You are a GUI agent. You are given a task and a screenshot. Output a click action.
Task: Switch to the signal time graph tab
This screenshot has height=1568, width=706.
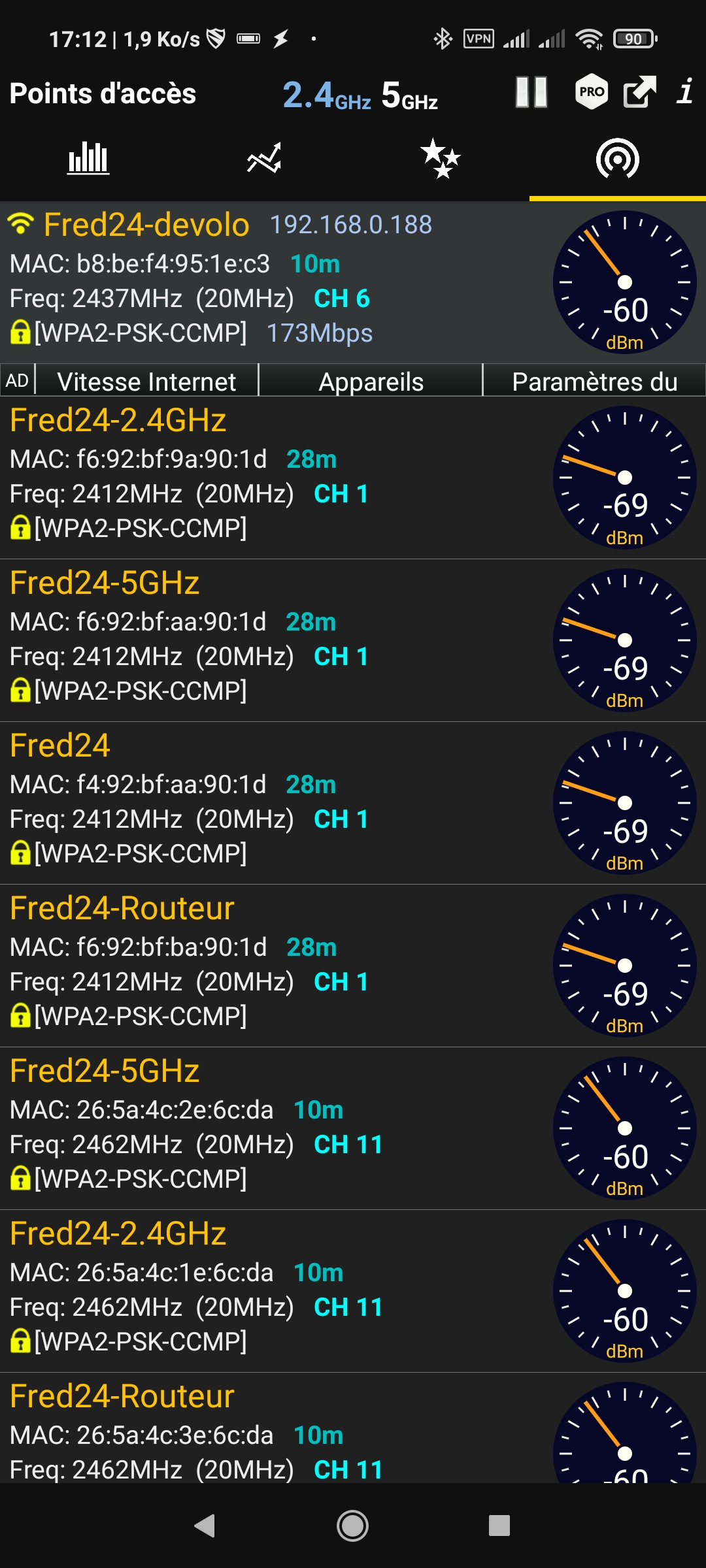coord(265,159)
